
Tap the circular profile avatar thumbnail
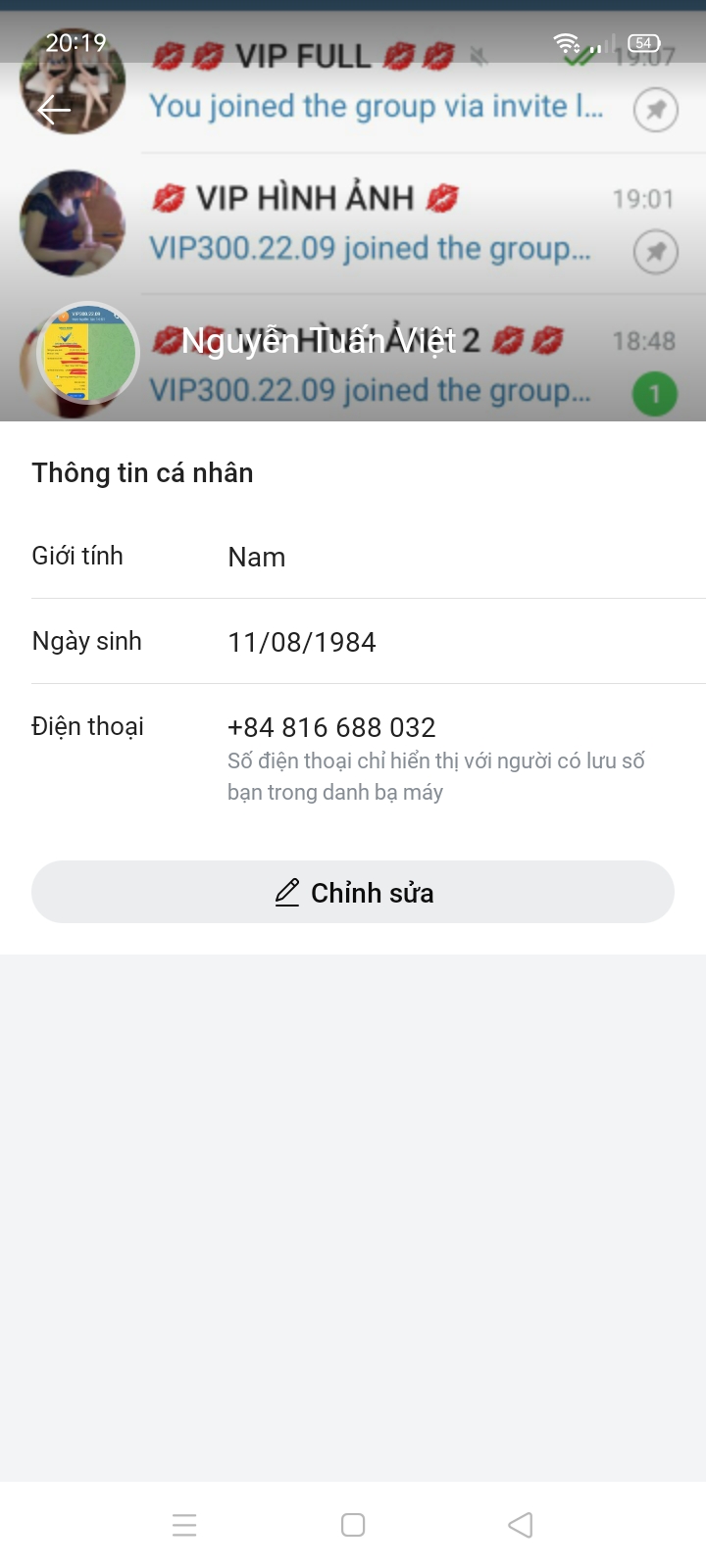click(x=88, y=353)
